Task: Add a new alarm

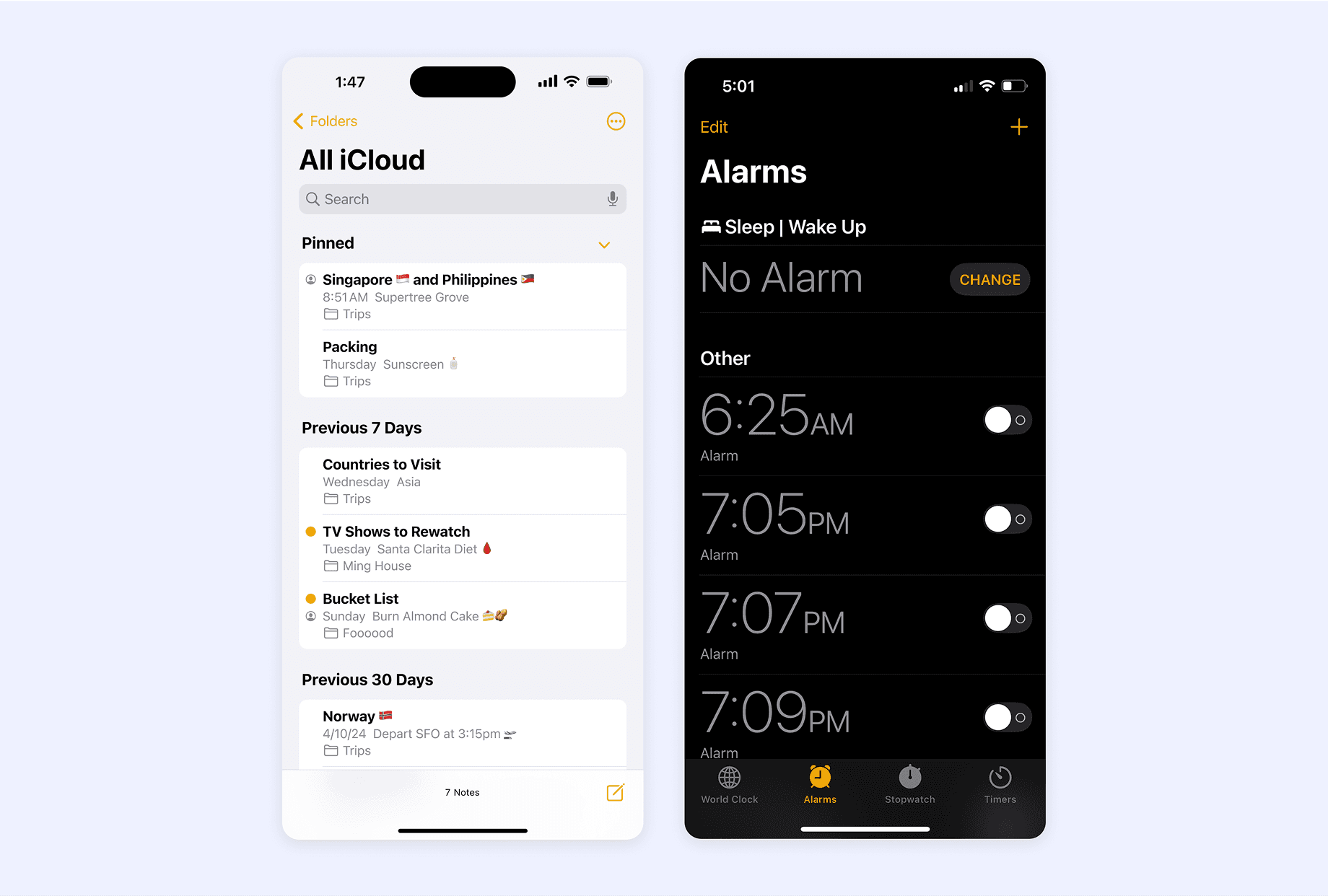Action: (1018, 127)
